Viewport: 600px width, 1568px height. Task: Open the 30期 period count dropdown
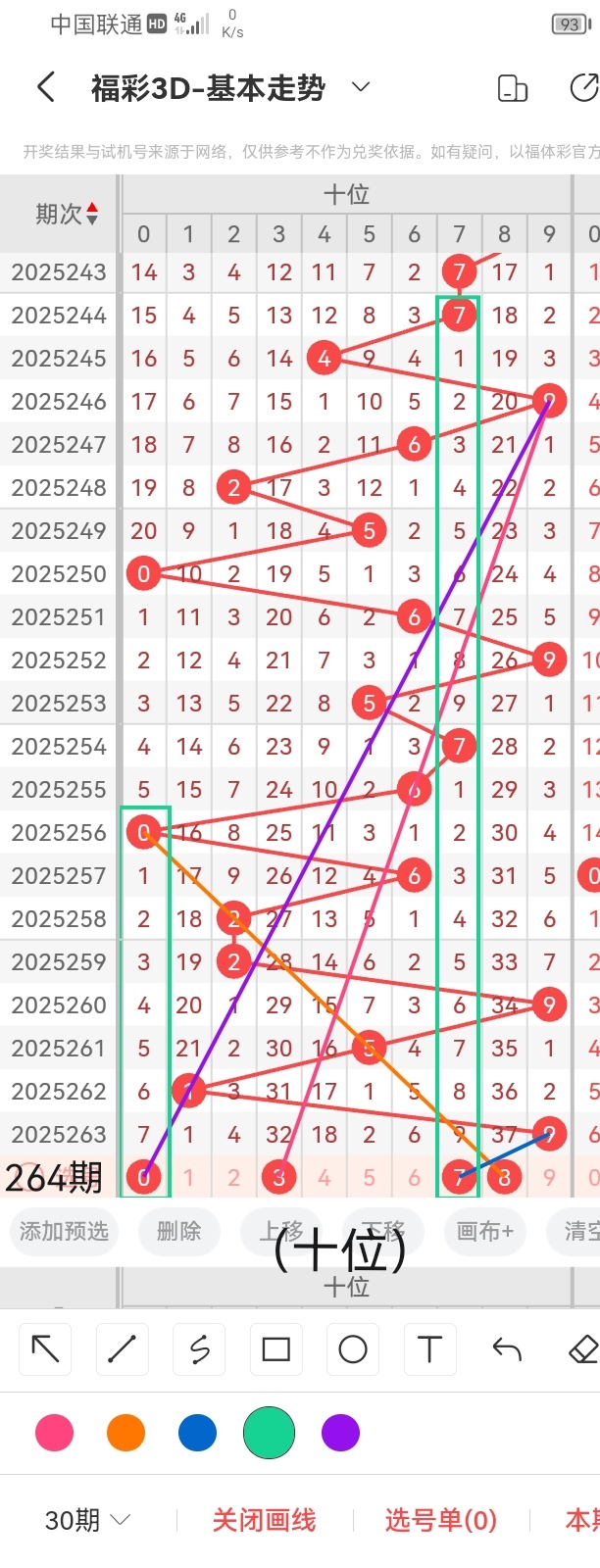88,1520
